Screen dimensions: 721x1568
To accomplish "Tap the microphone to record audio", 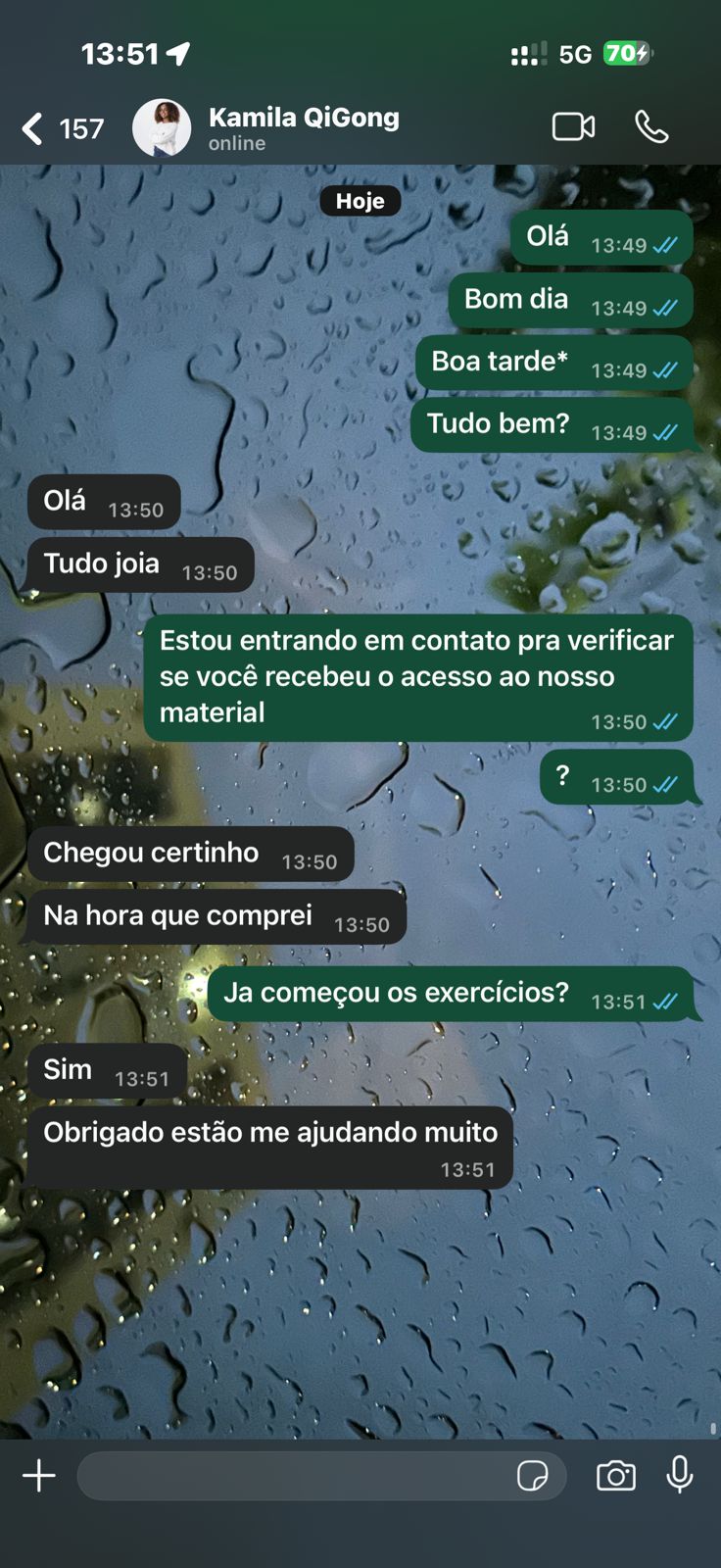I will pyautogui.click(x=680, y=1475).
